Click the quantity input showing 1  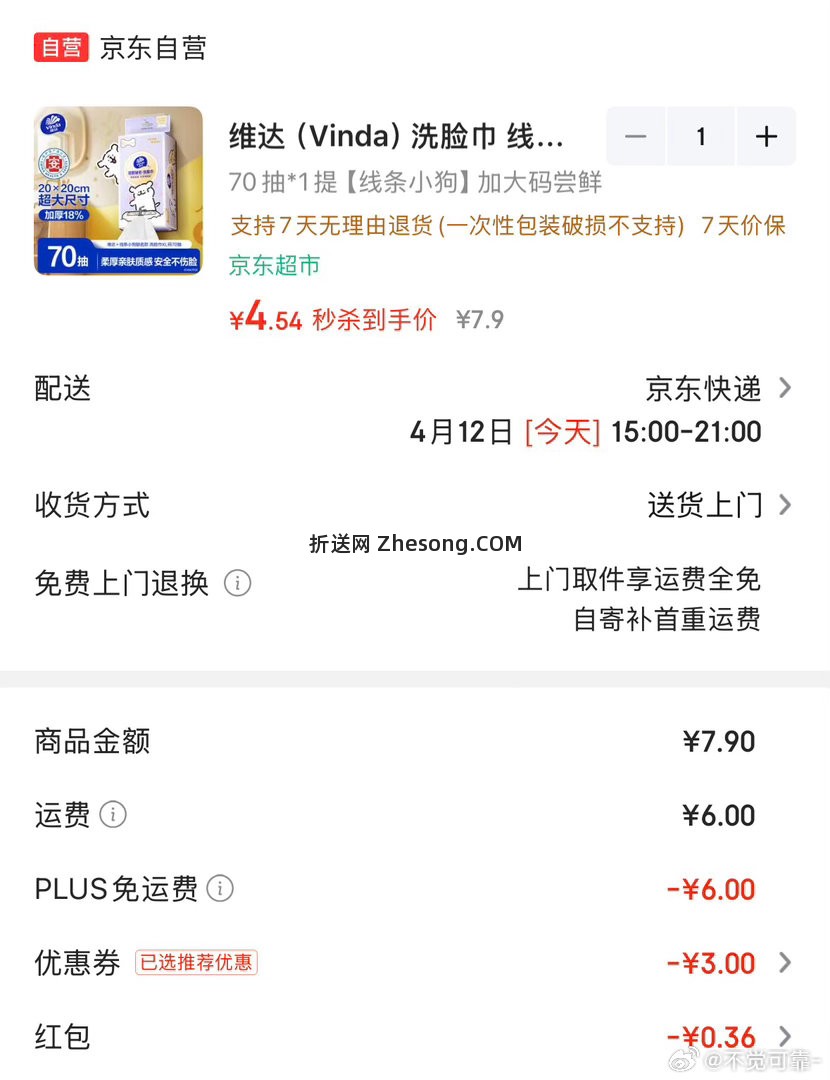701,136
